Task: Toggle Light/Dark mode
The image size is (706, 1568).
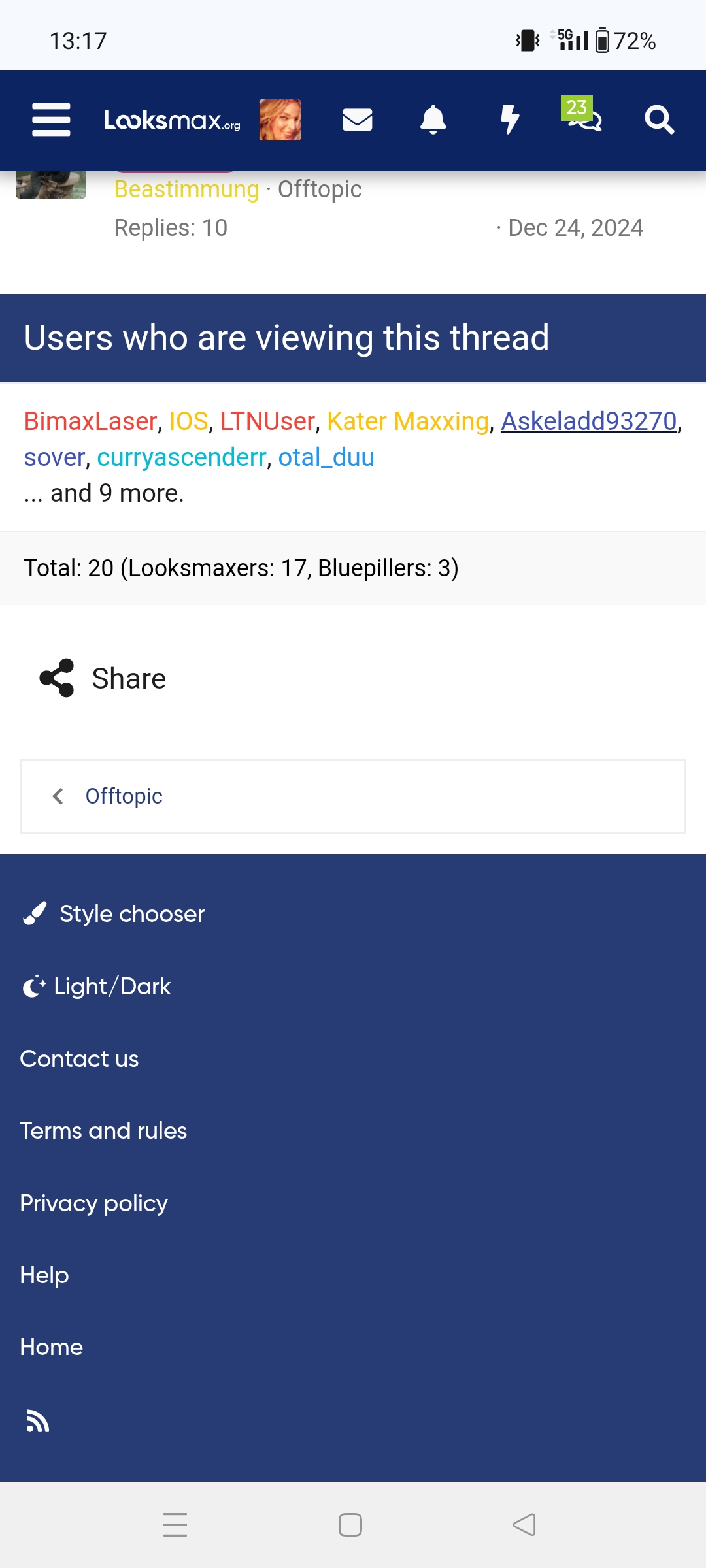Action: click(x=112, y=986)
